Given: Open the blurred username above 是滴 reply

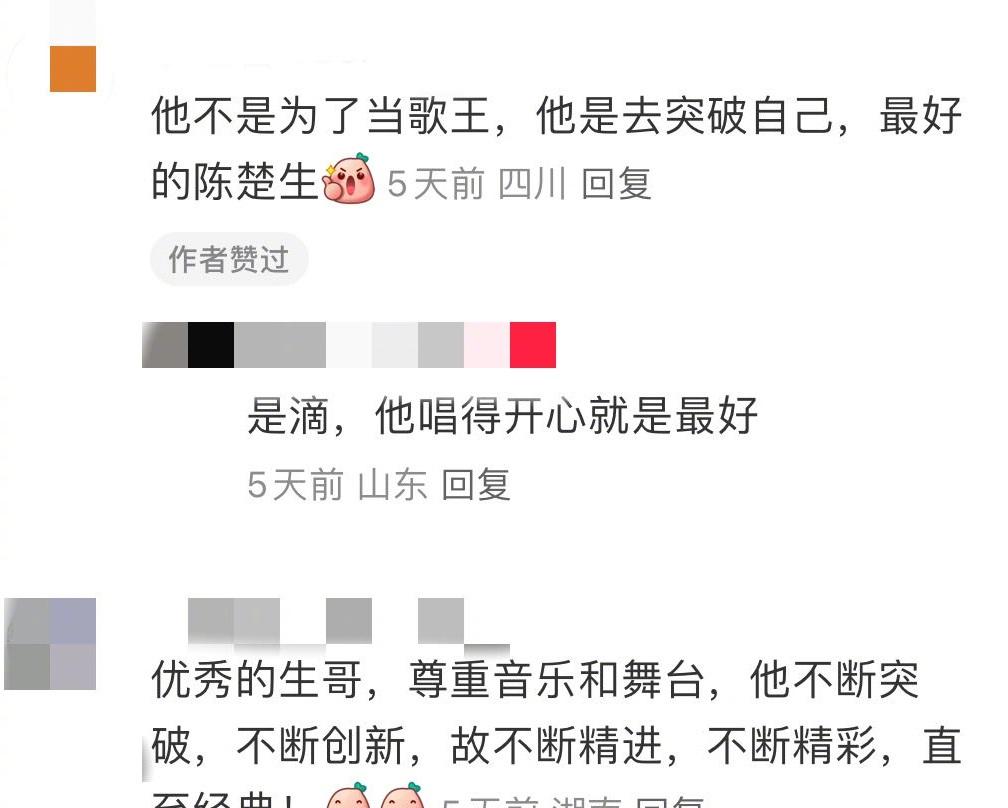Looking at the screenshot, I should click(x=348, y=345).
